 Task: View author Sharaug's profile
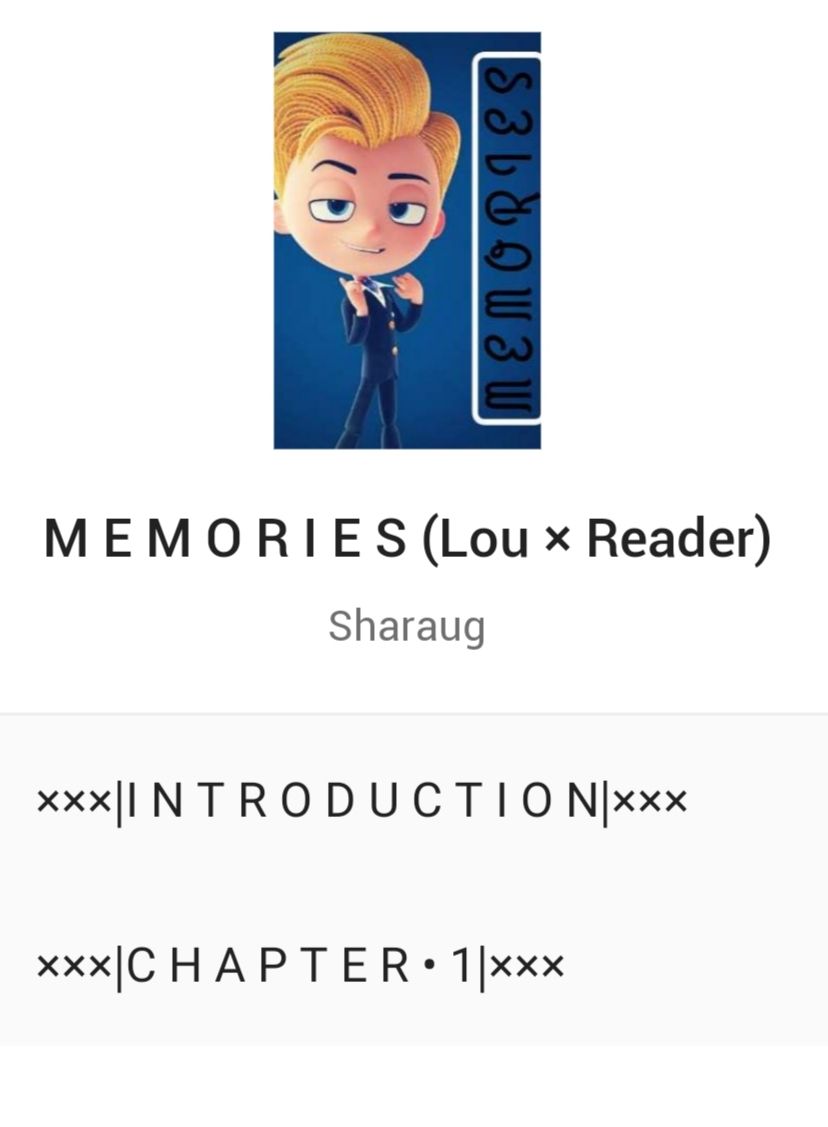(x=406, y=626)
